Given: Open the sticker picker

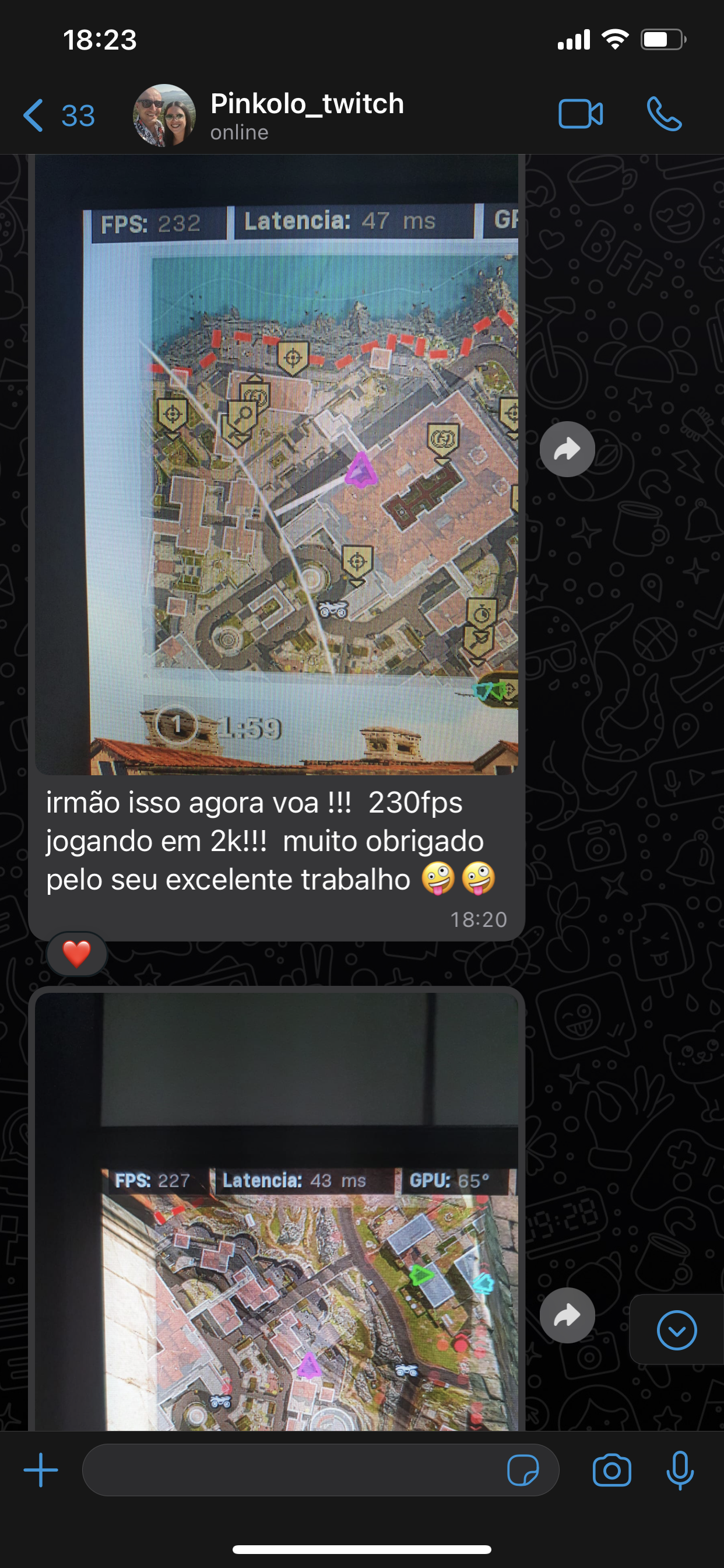Looking at the screenshot, I should pos(523,1471).
